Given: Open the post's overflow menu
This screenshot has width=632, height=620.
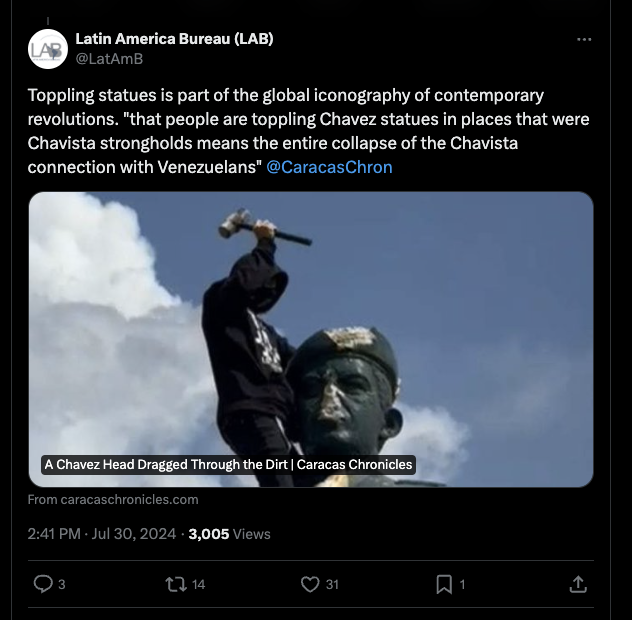Looking at the screenshot, I should coord(584,39).
